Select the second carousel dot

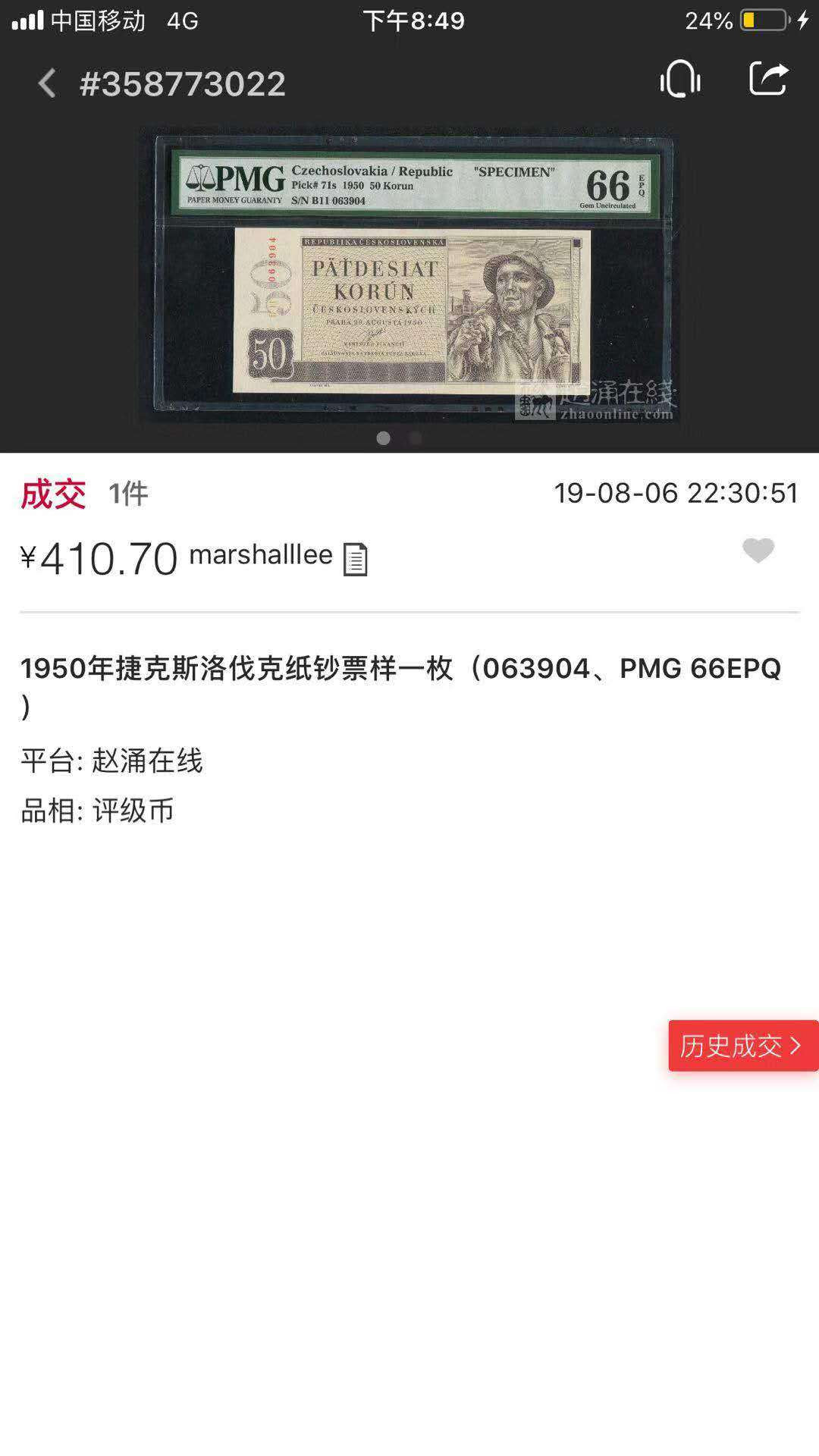[415, 437]
